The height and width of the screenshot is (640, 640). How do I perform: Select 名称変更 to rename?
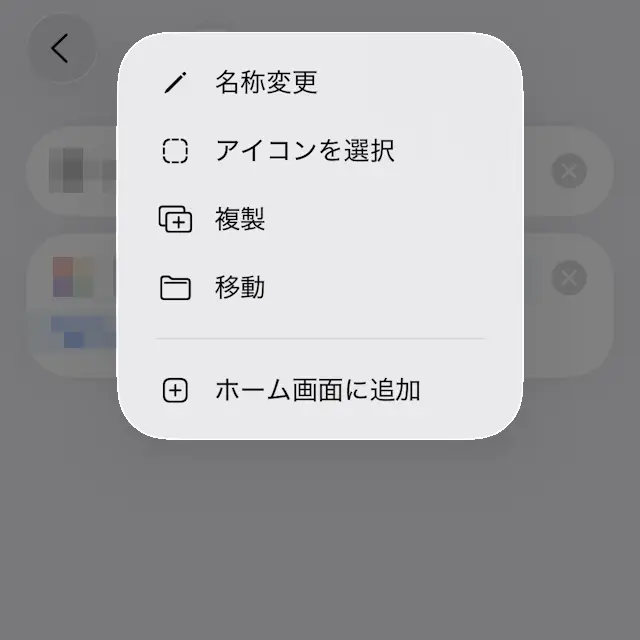point(266,83)
